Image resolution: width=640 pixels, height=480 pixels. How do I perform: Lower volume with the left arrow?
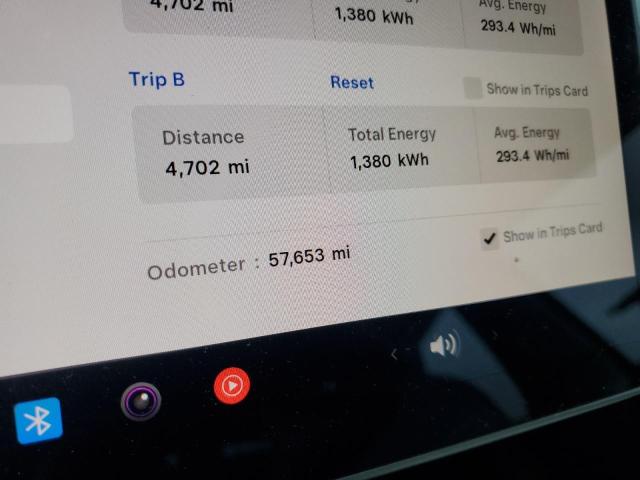pos(394,353)
